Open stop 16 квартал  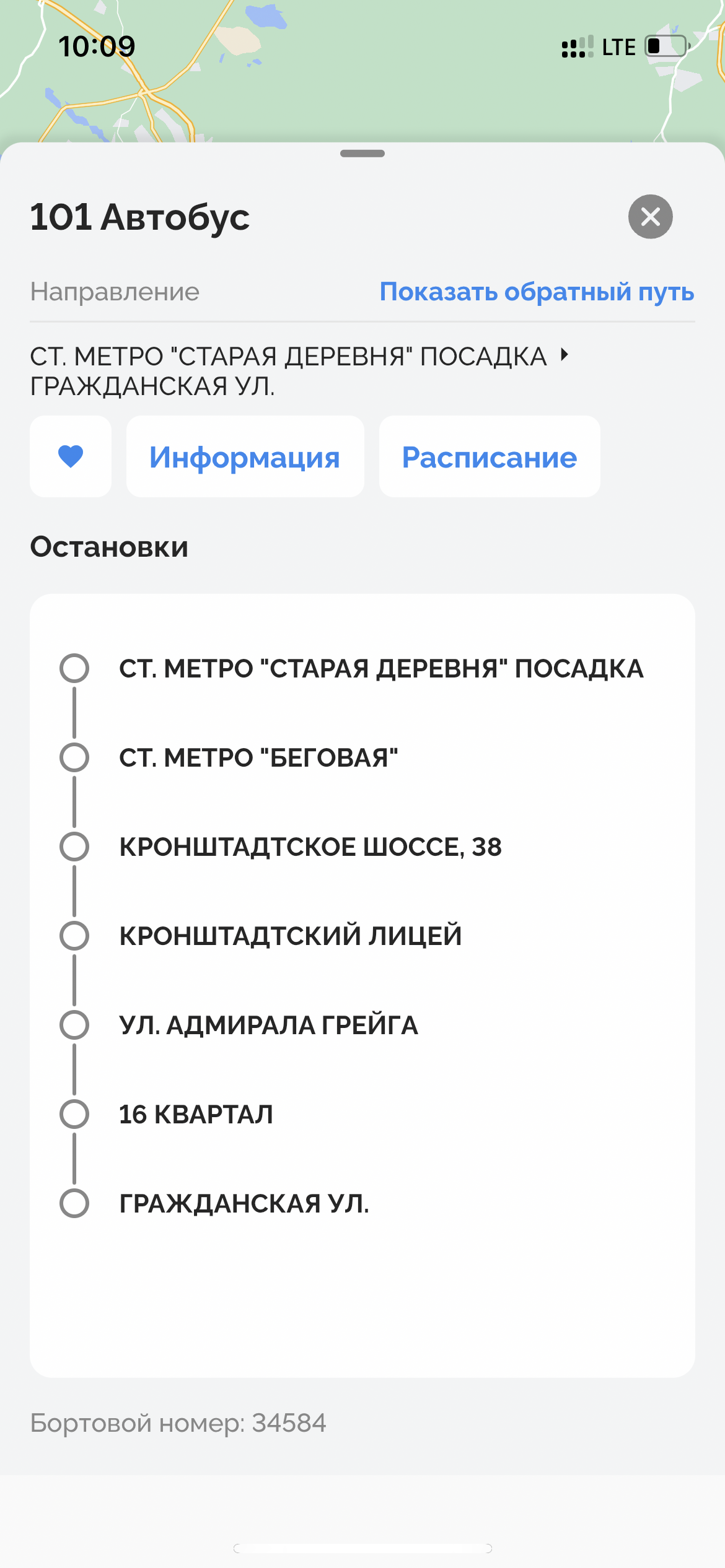(x=196, y=1115)
